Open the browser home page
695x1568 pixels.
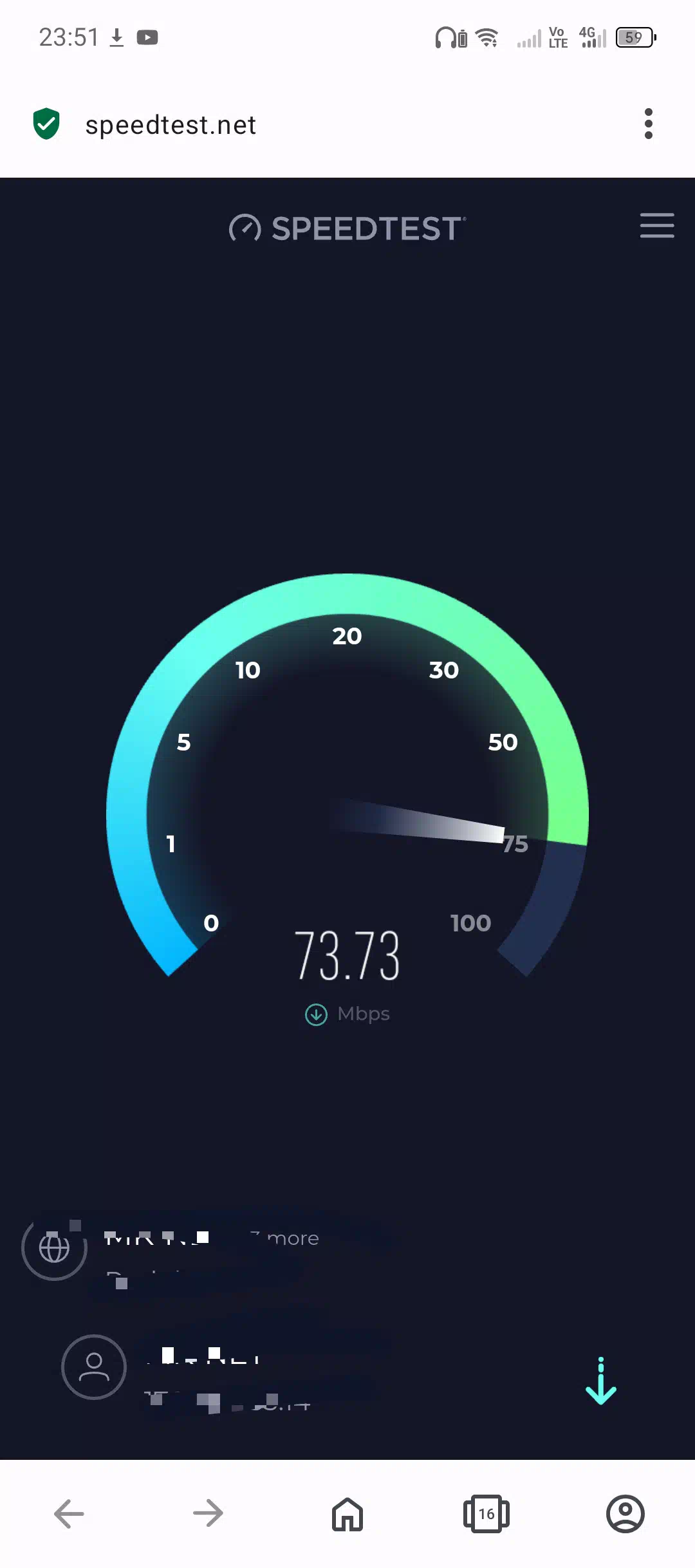(x=347, y=1514)
